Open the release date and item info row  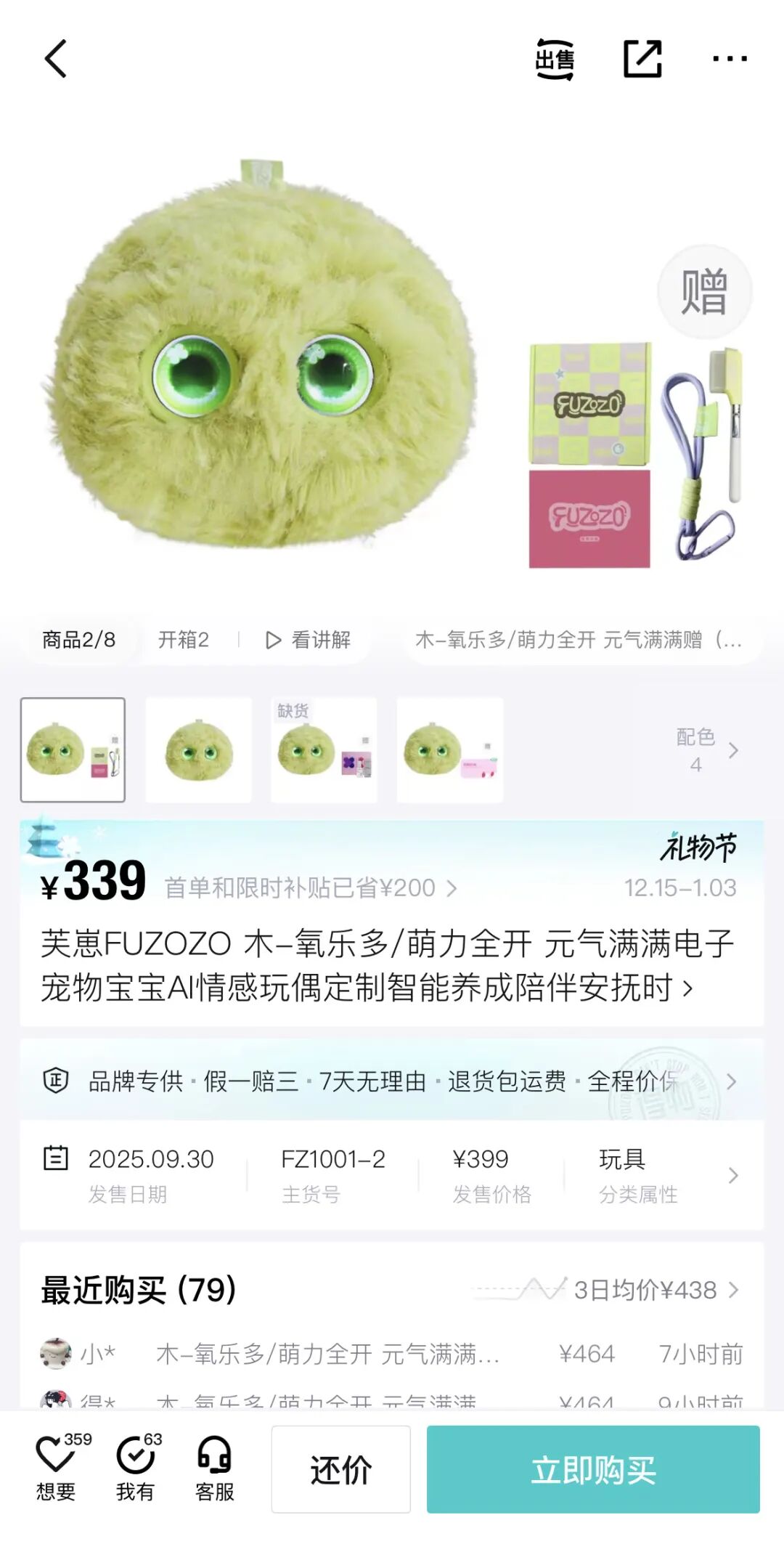[x=392, y=1174]
